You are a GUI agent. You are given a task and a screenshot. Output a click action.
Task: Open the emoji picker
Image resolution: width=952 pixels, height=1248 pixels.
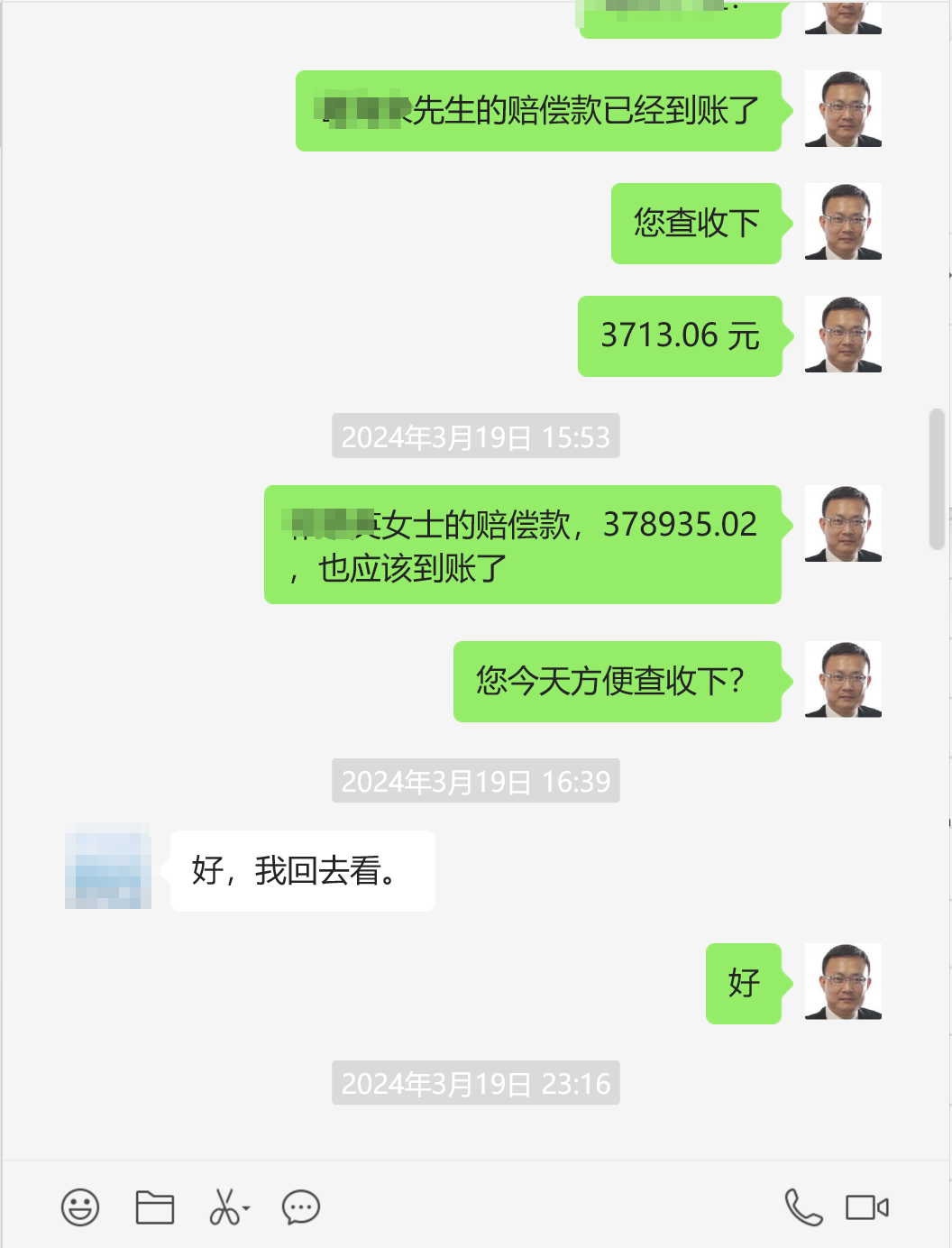[x=79, y=1207]
